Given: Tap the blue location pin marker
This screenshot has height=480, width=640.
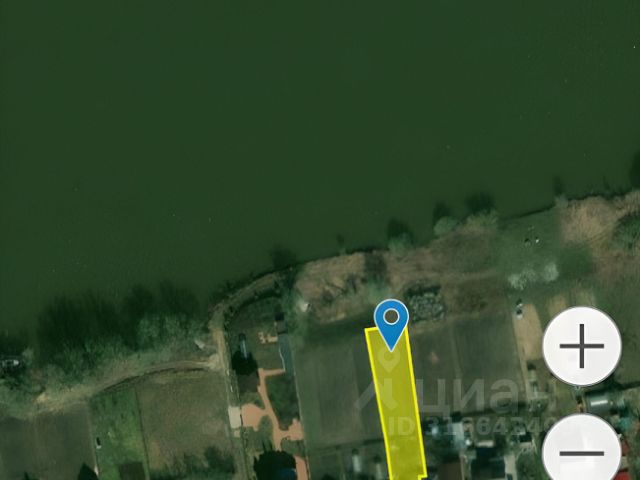Looking at the screenshot, I should (391, 322).
